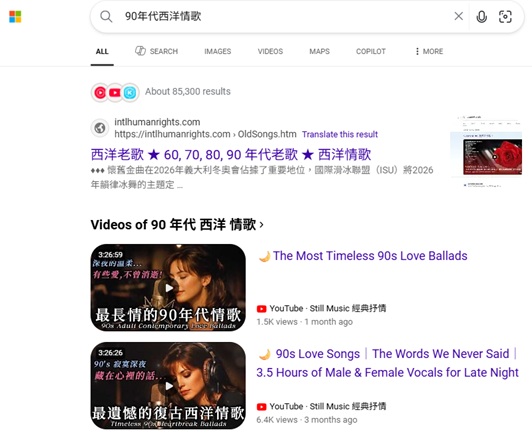Clear the search query text
This screenshot has width=532, height=432.
coord(458,16)
